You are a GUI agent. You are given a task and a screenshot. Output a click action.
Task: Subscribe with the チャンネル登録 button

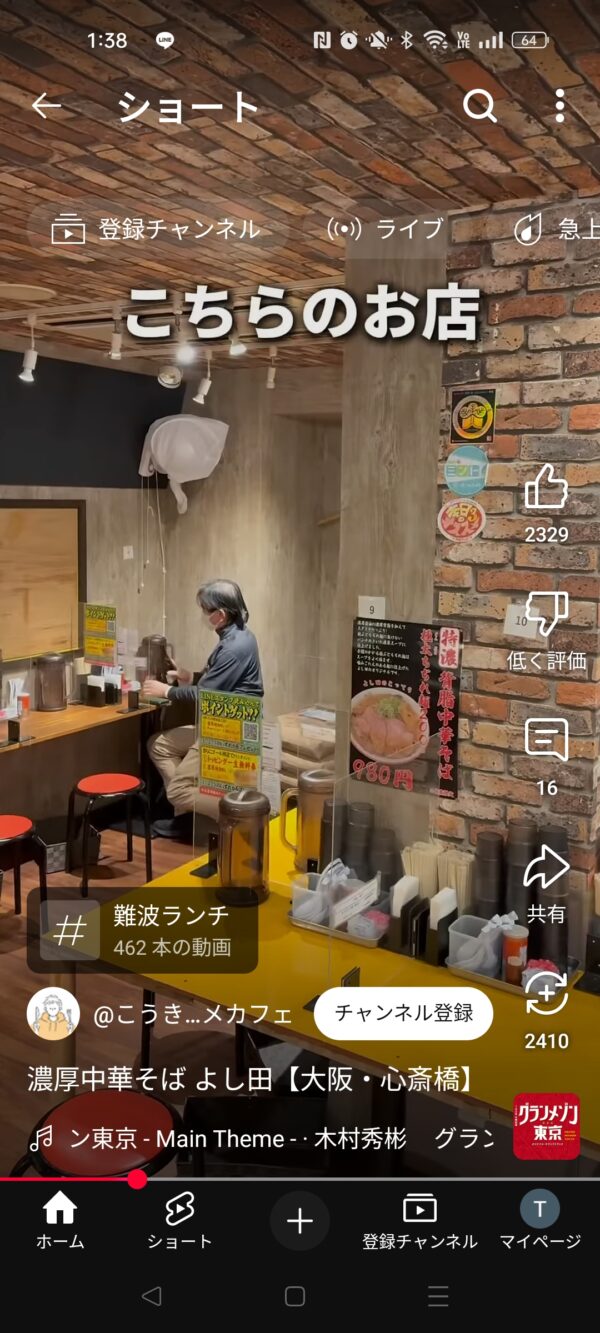coord(403,1013)
